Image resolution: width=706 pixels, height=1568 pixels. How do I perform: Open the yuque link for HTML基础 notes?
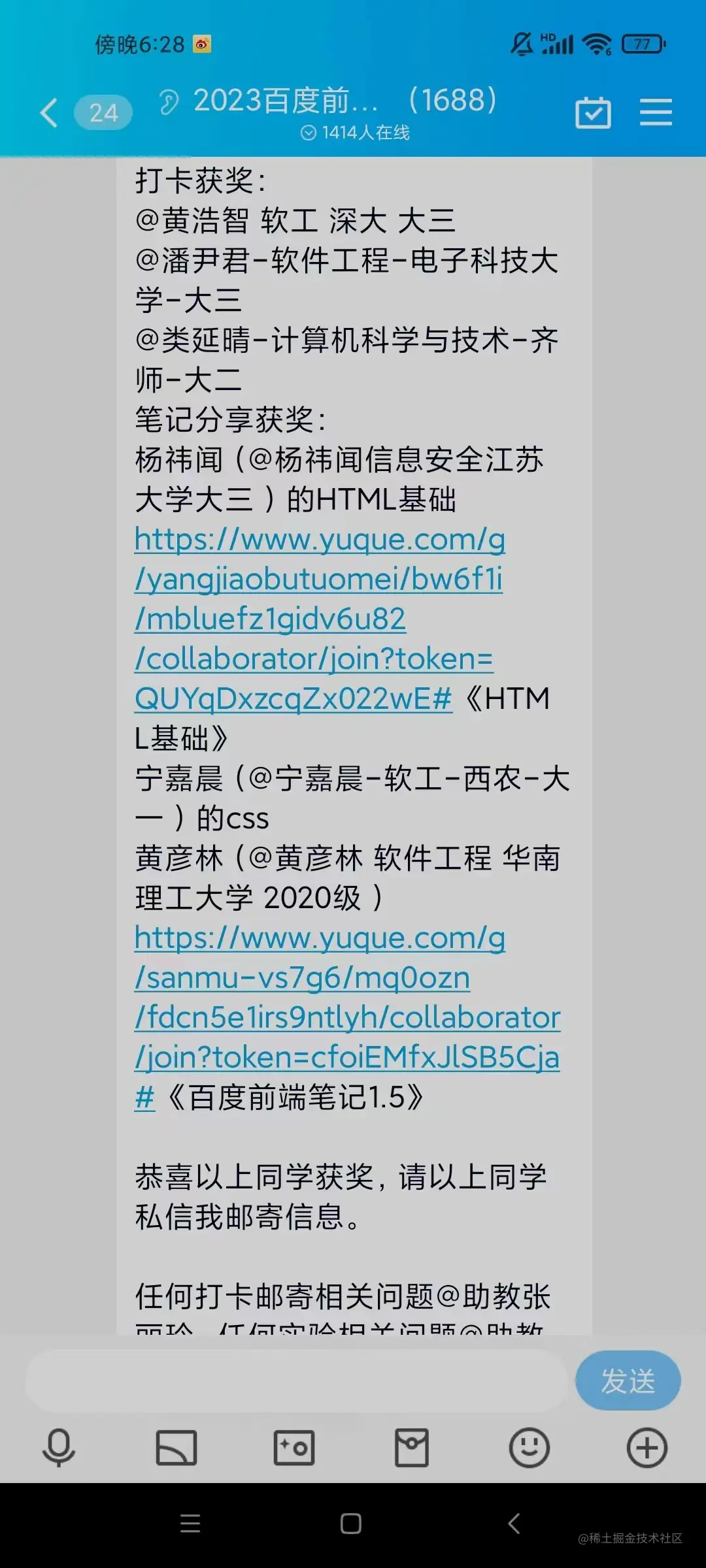tap(319, 619)
